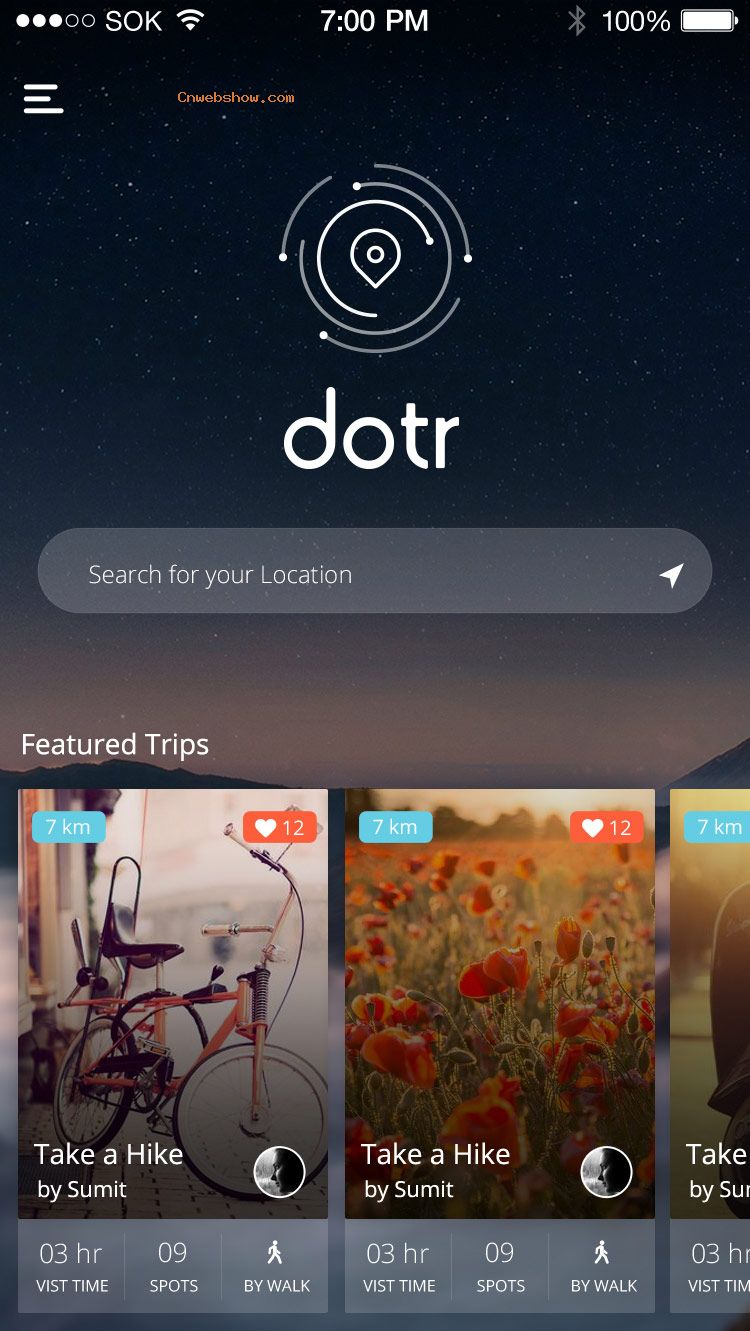This screenshot has width=750, height=1331.
Task: View Sumit's avatar on the bicycle card
Action: point(279,1171)
